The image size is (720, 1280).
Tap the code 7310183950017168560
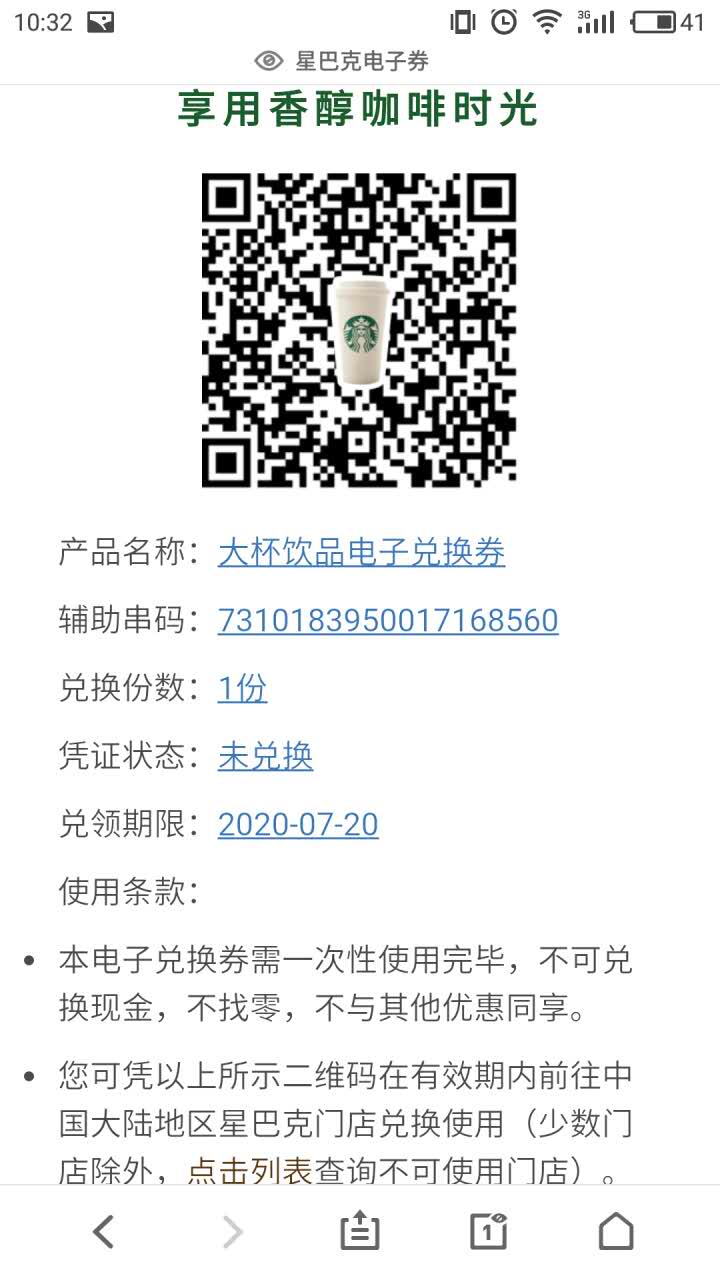click(x=388, y=620)
